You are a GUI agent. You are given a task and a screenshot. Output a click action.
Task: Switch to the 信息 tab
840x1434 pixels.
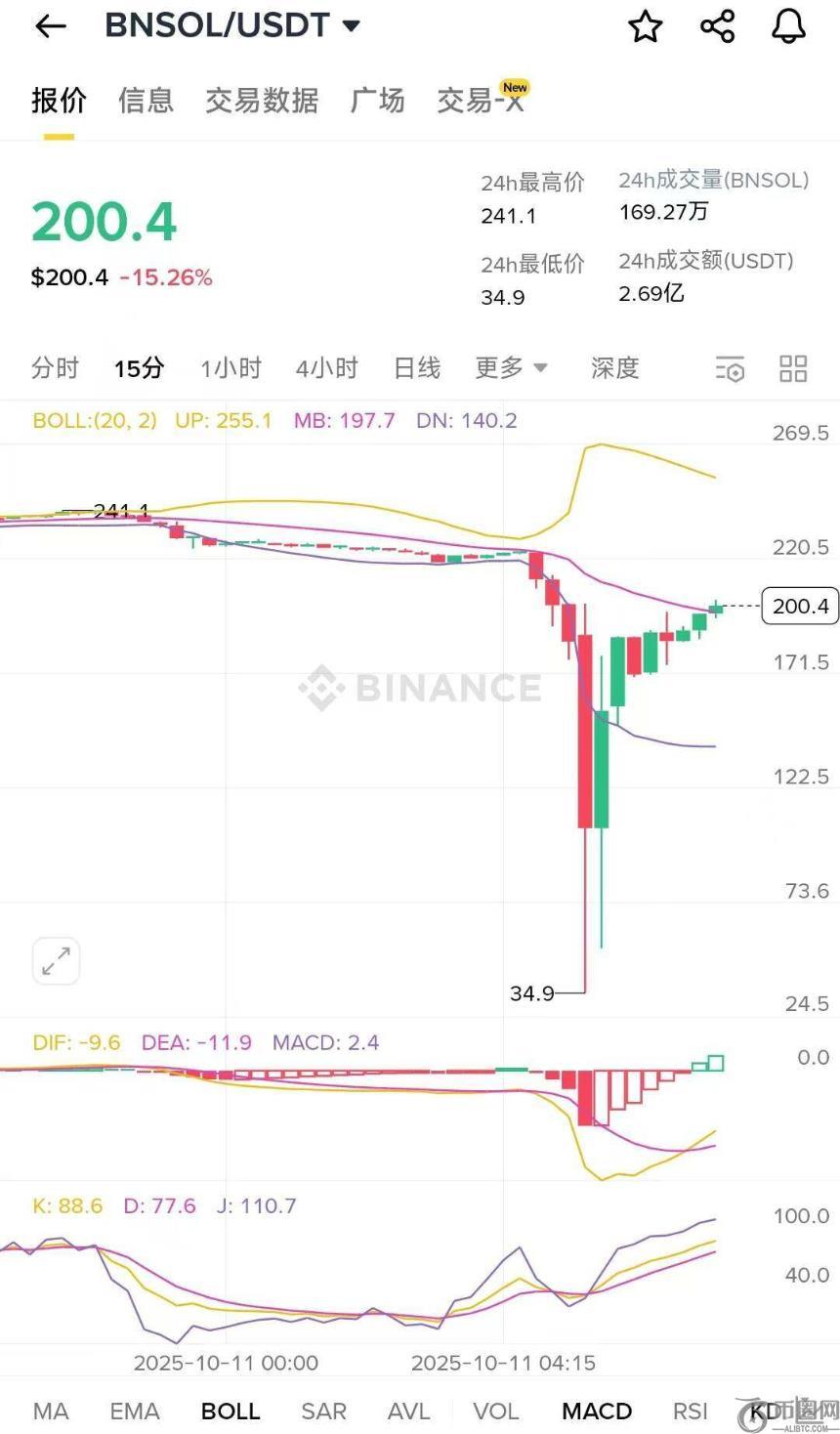coord(146,100)
